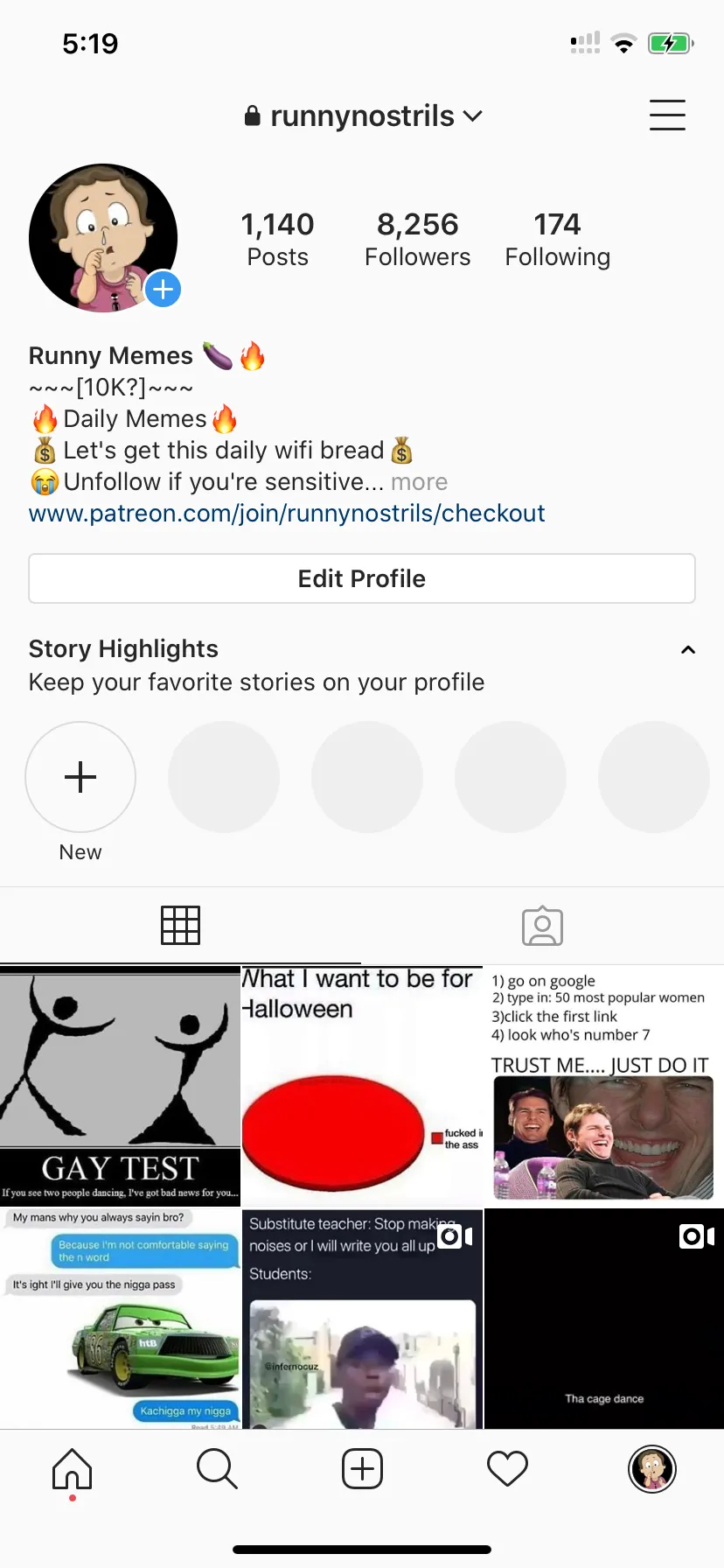Viewport: 724px width, 1568px height.
Task: Open the TRUST ME JUST DO IT post
Action: (x=603, y=1085)
